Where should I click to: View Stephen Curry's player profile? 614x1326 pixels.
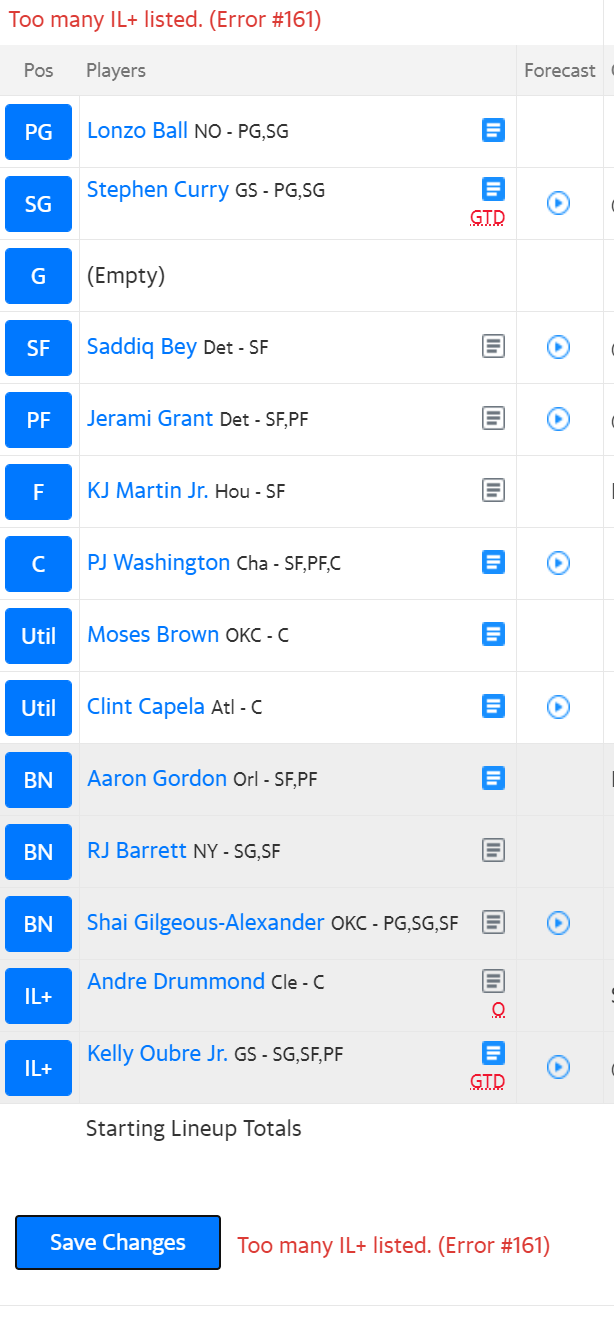[157, 190]
